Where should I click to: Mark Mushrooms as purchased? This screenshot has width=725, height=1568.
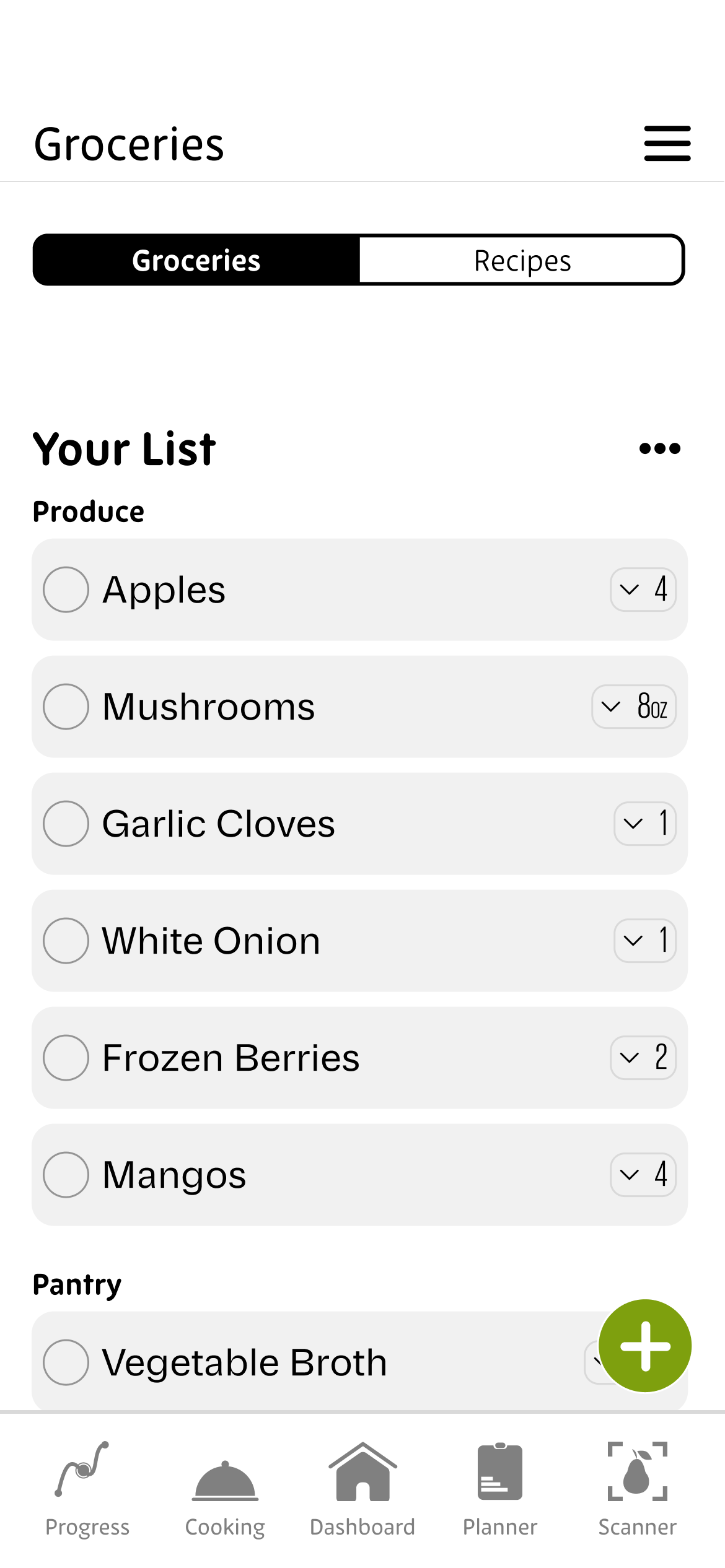click(x=66, y=707)
